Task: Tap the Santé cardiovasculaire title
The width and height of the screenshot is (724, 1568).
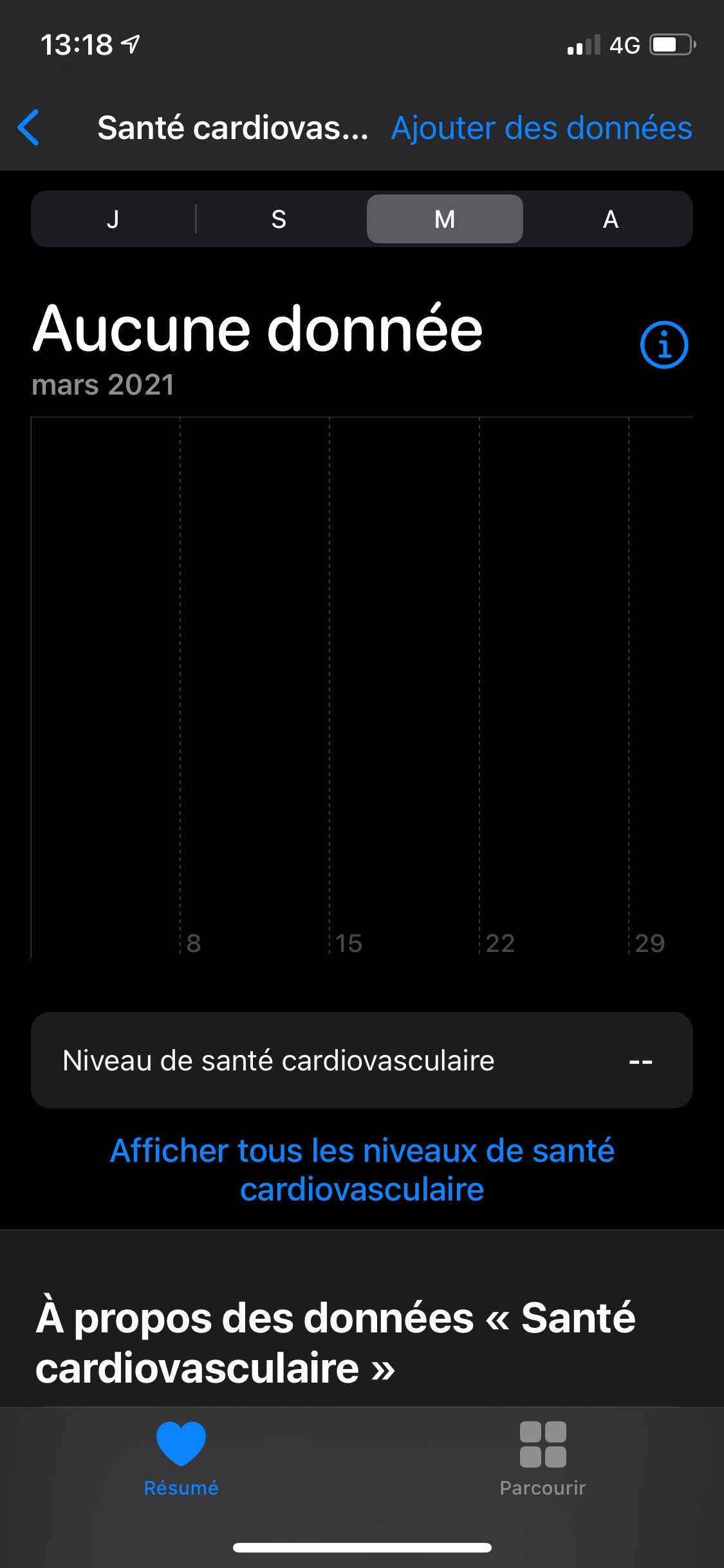Action: pos(233,128)
